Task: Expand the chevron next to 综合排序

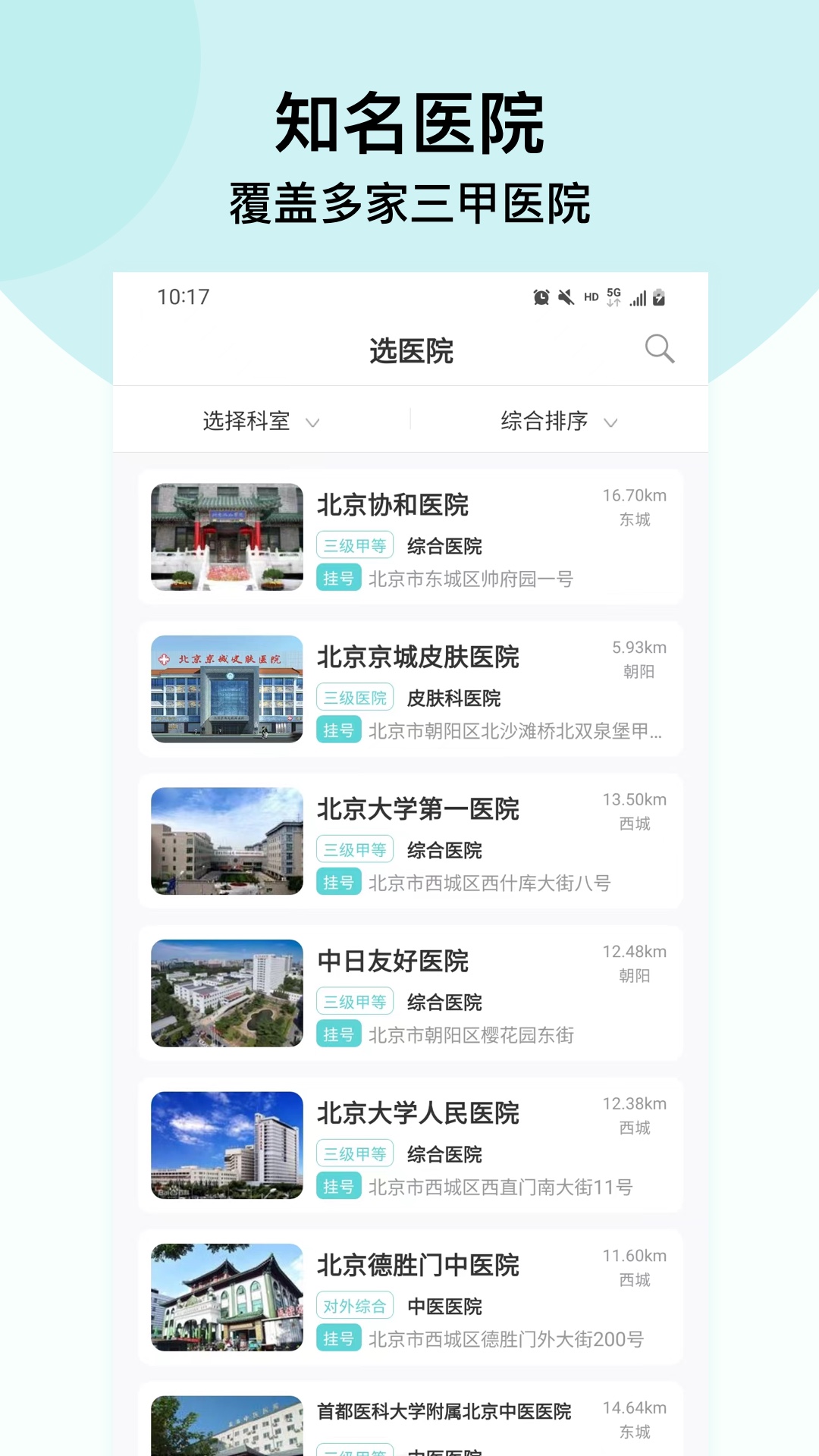Action: pyautogui.click(x=611, y=424)
